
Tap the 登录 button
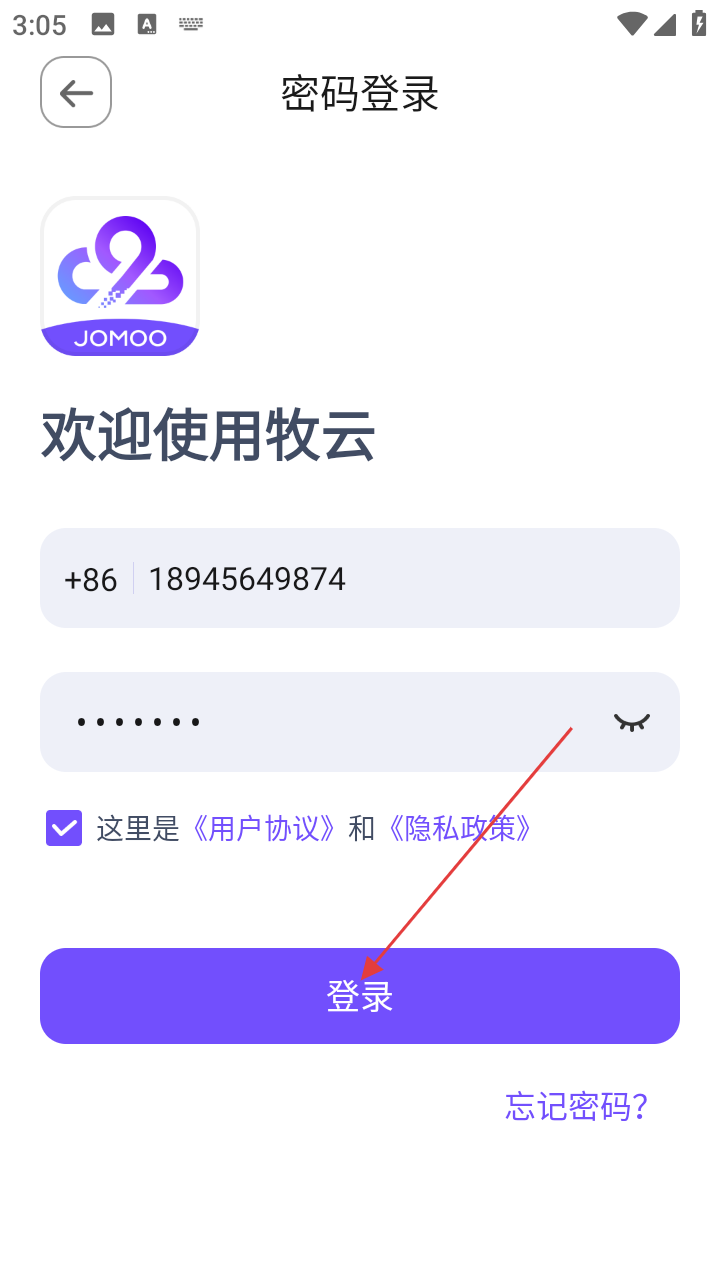pyautogui.click(x=360, y=996)
